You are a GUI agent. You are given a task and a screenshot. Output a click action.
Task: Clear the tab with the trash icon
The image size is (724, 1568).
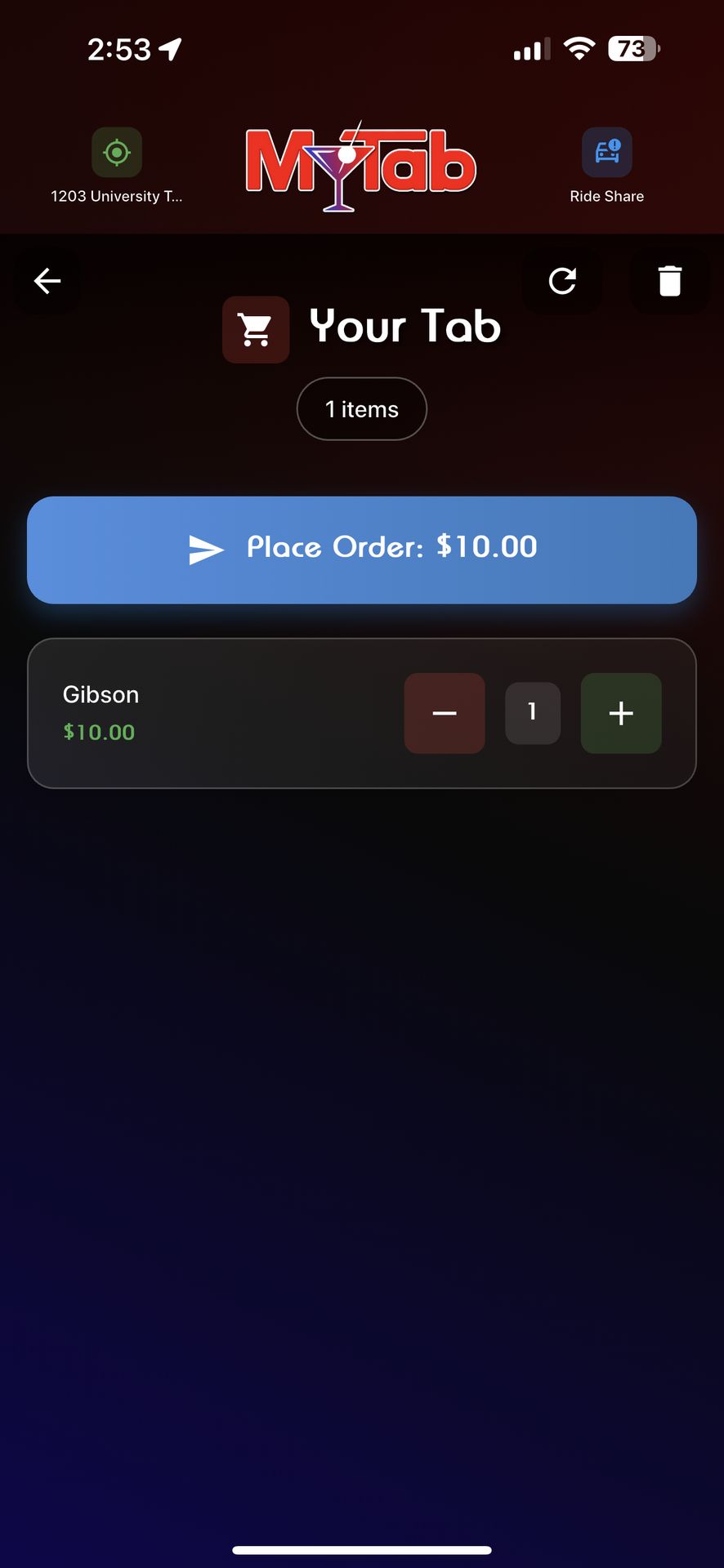click(x=670, y=281)
